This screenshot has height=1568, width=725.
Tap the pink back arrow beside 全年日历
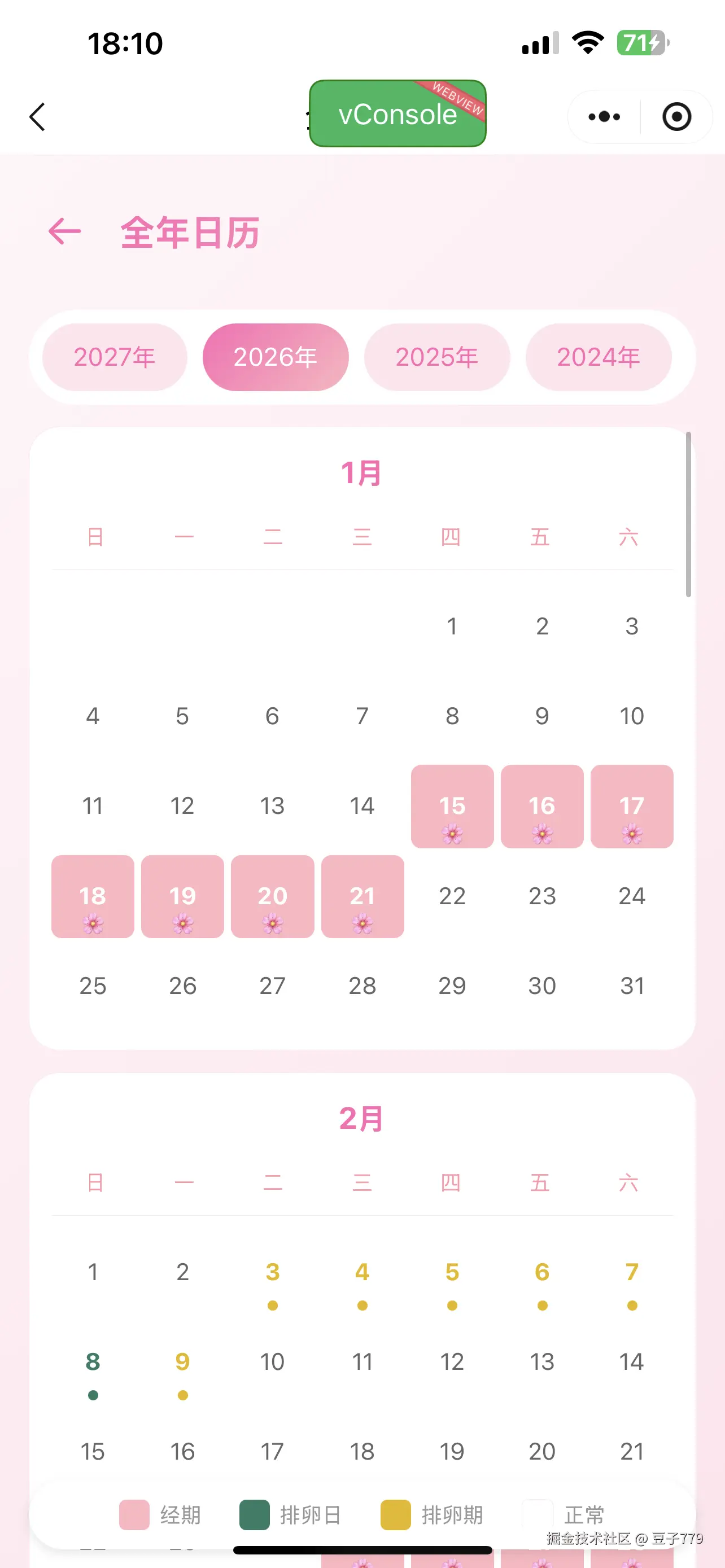pos(64,232)
